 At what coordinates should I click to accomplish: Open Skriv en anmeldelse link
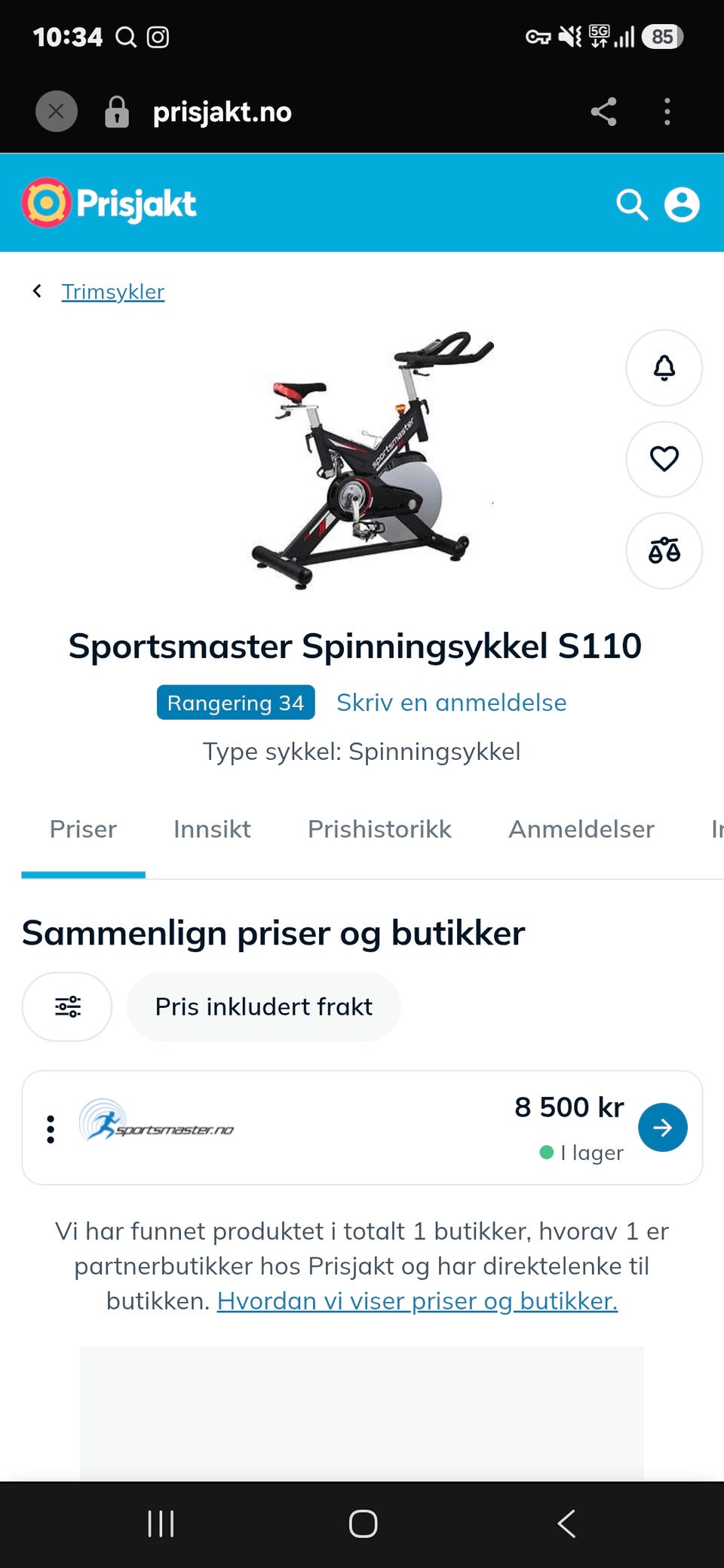pos(452,703)
